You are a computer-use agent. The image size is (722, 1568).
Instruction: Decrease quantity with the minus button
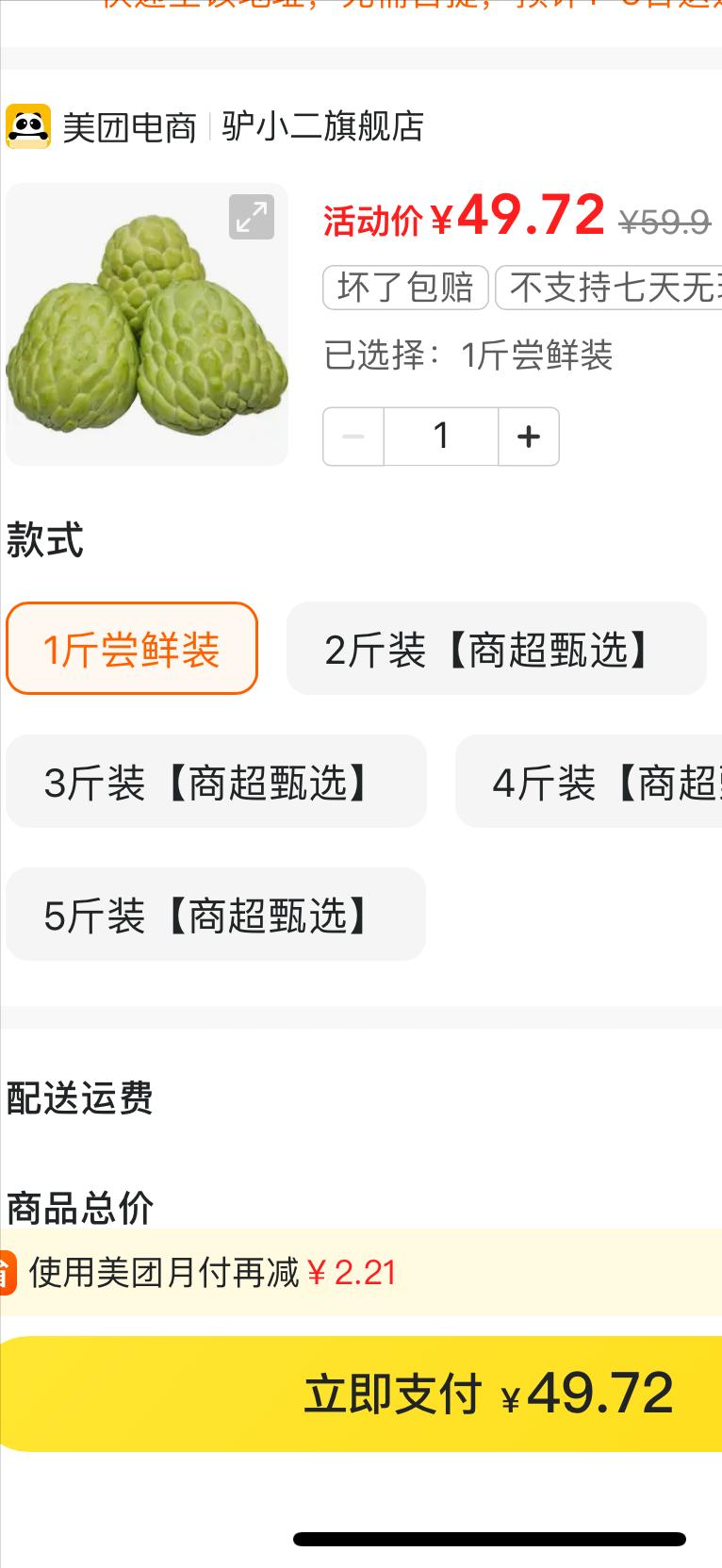point(353,437)
